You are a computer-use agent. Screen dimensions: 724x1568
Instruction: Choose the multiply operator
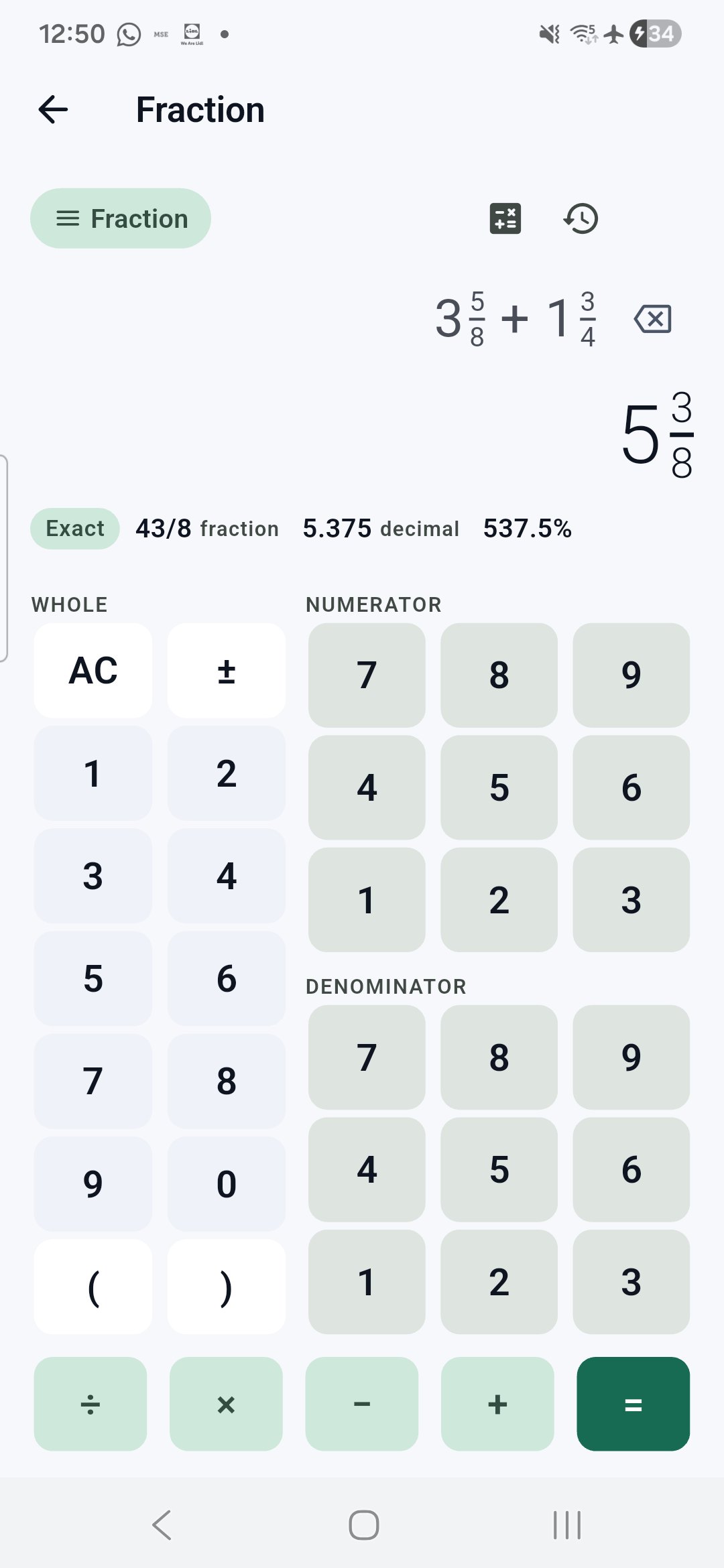tap(226, 1404)
